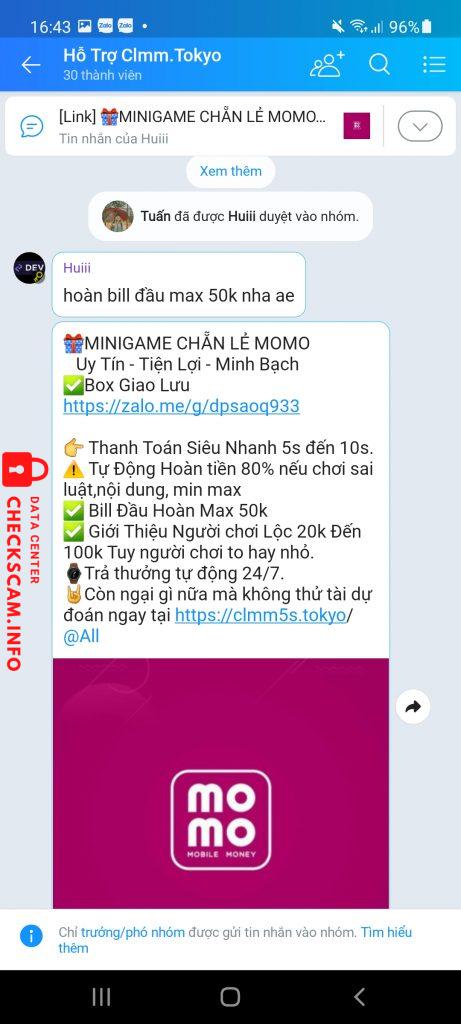The width and height of the screenshot is (461, 1024).
Task: Go to the system home screen
Action: click(x=230, y=997)
